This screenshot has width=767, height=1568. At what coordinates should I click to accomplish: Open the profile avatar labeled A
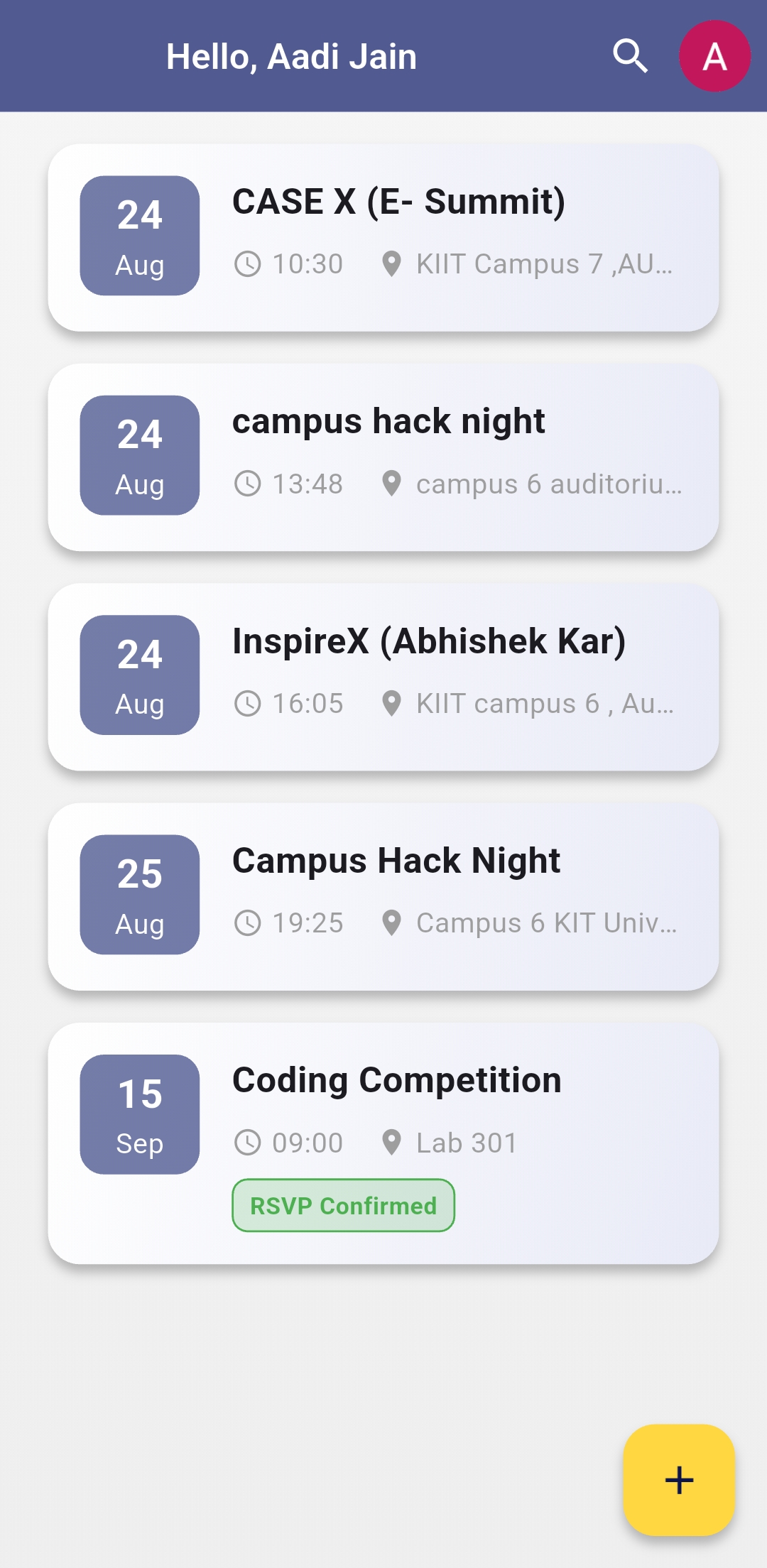pos(714,56)
